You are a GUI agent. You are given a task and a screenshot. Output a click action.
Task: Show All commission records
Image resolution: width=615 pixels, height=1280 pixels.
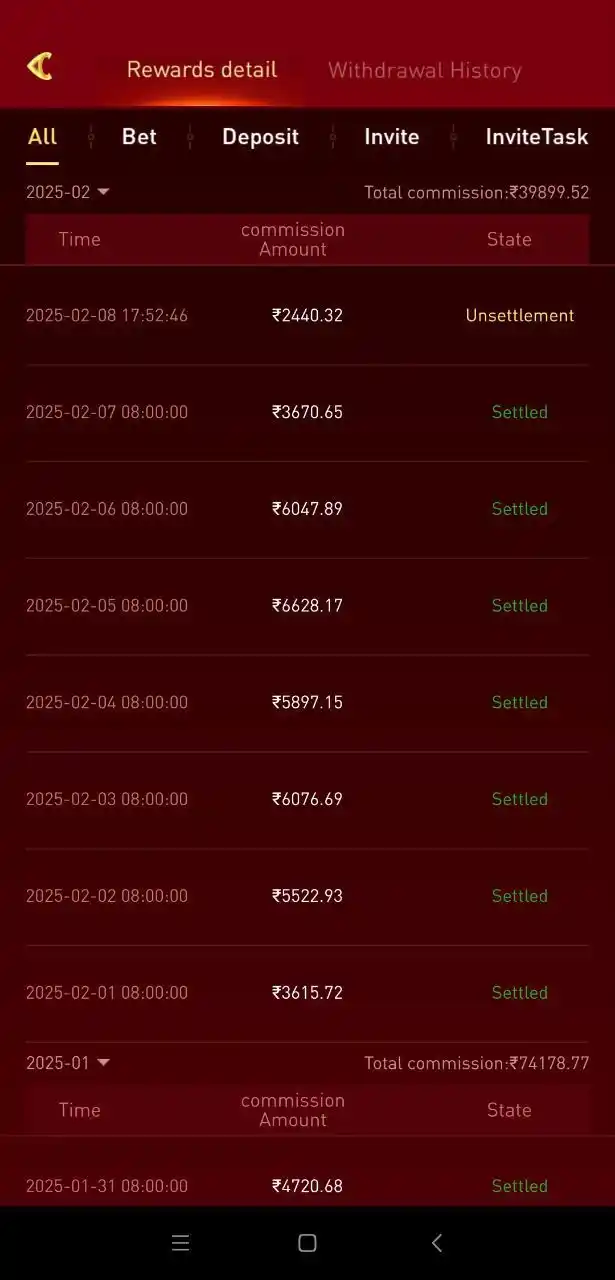[x=42, y=137]
